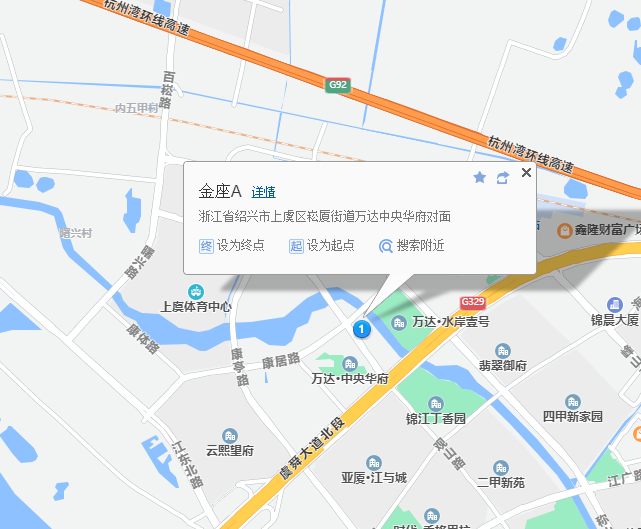Viewport: 641px width, 529px height.
Task: Open the 详情 link for 金座A
Action: (x=263, y=192)
